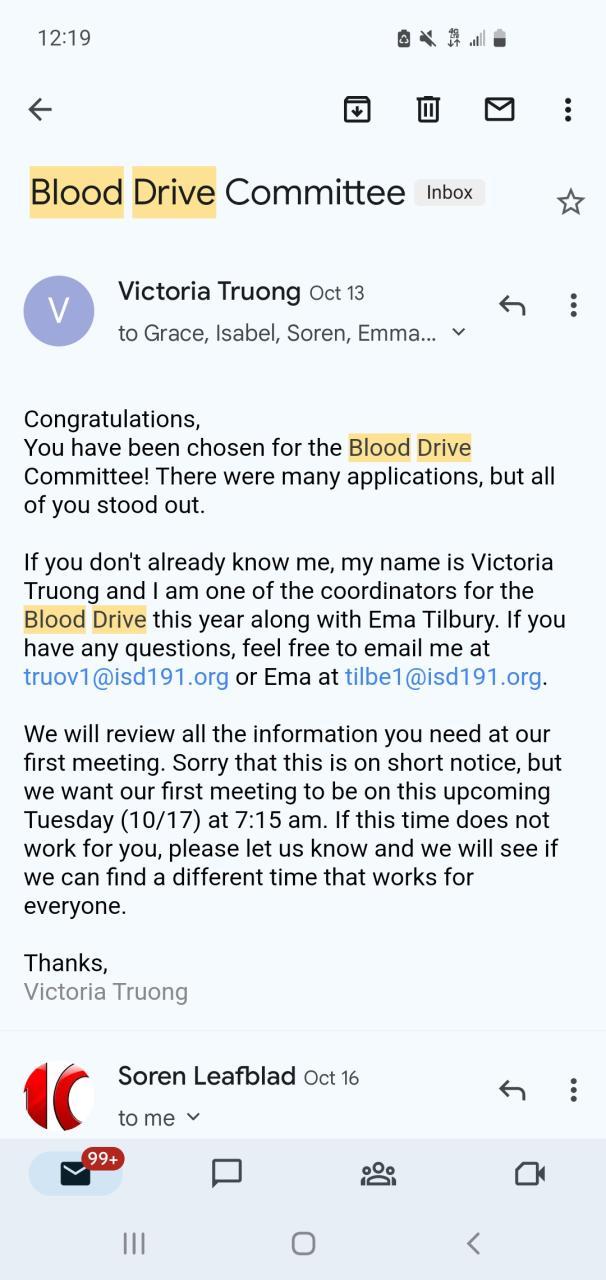Expand recipient details for Victoria's email
Screen dimensions: 606x1280
[459, 332]
